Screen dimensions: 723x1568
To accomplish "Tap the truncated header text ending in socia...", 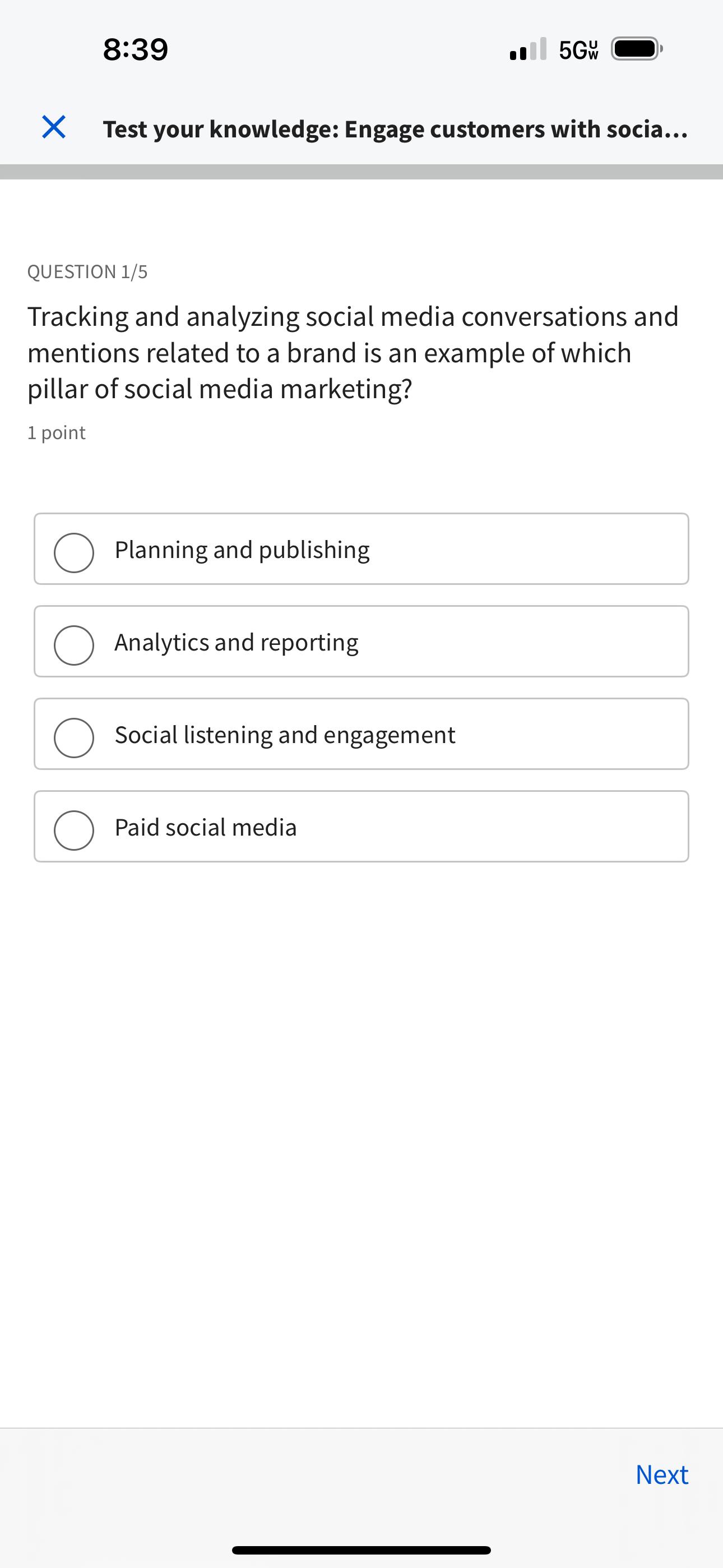I will click(395, 129).
